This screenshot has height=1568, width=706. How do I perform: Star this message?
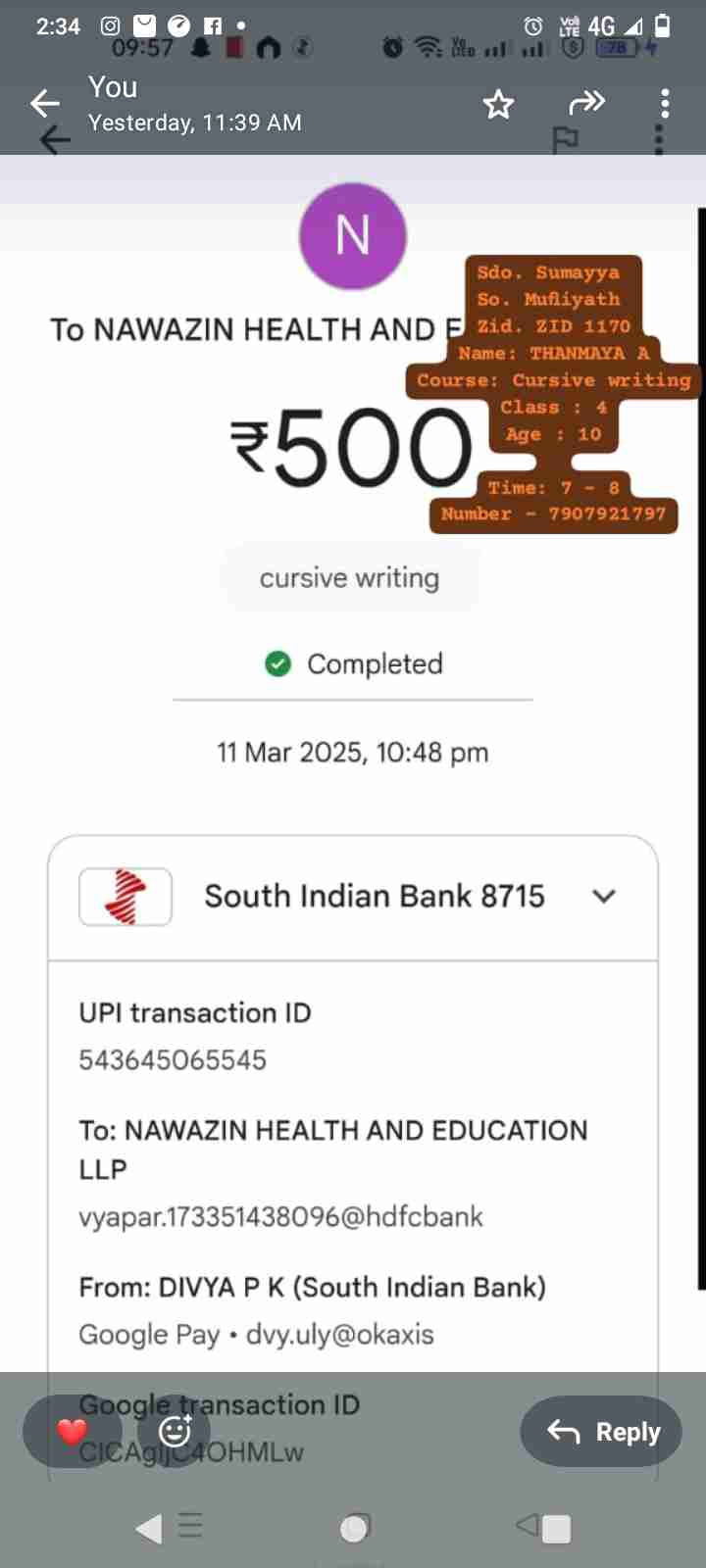(x=498, y=104)
